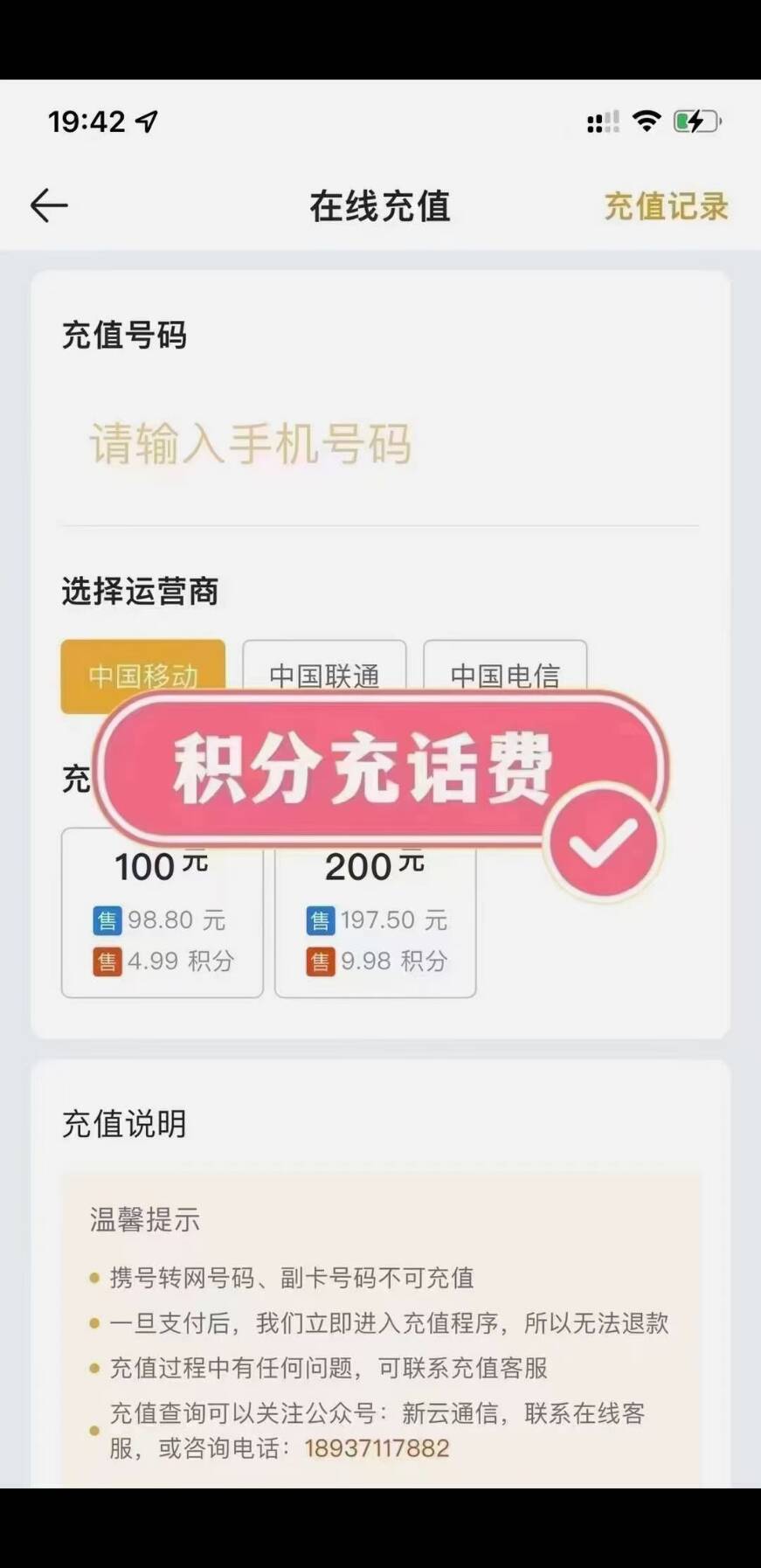Open 充值记录 recharge history
Viewport: 761px width, 1568px height.
point(666,207)
